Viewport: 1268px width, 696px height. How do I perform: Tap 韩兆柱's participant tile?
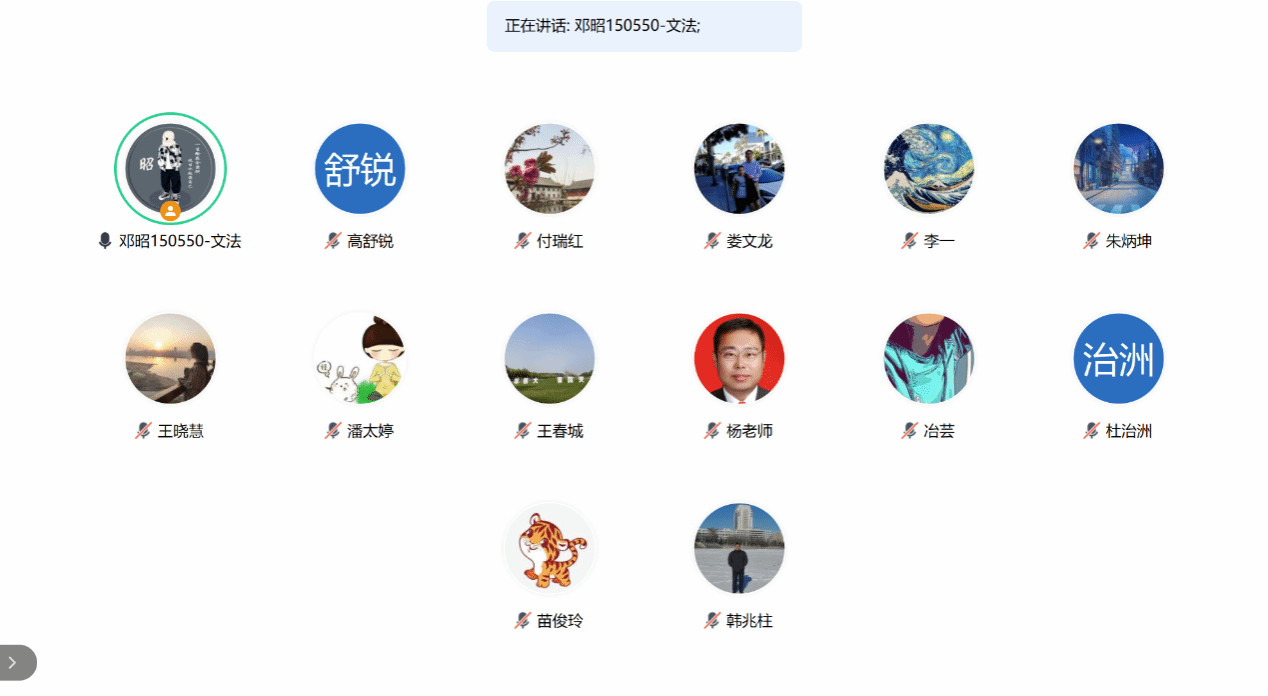click(739, 548)
